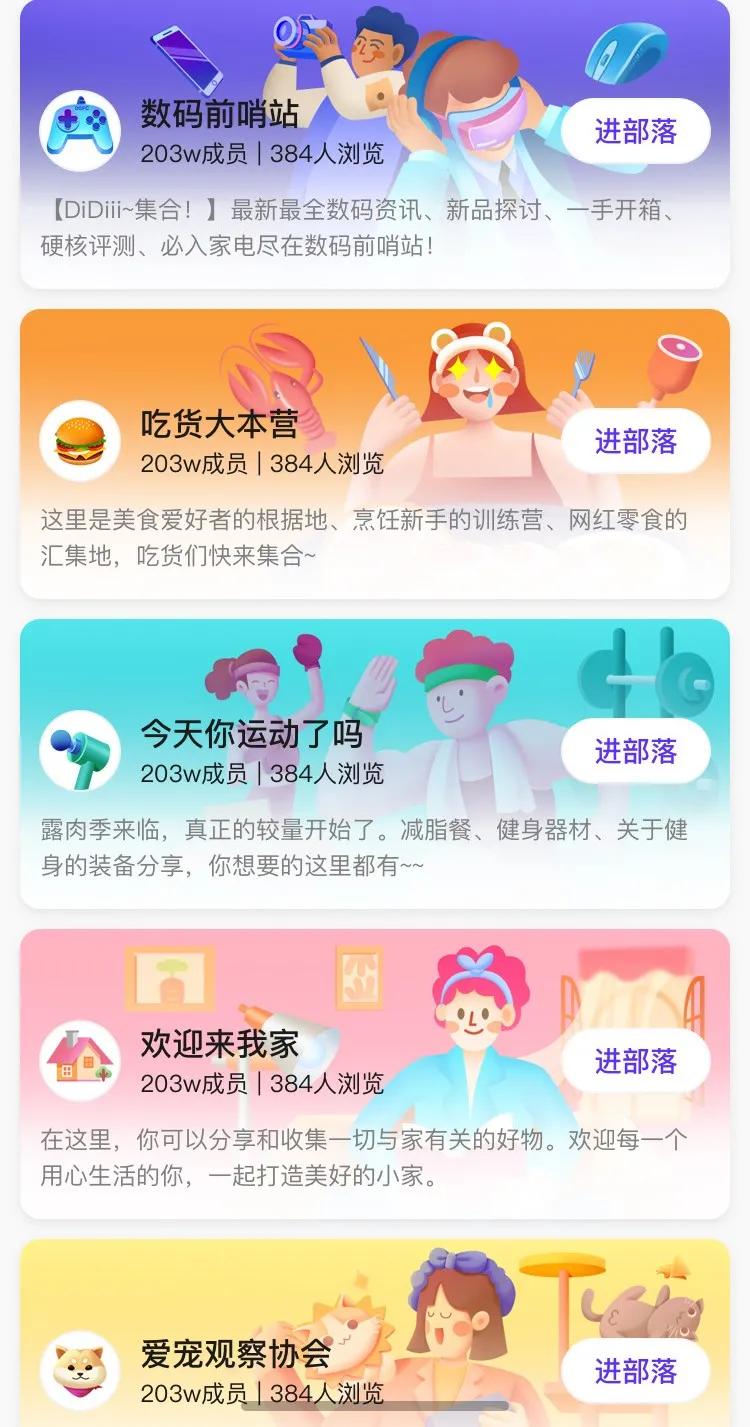Tap 进部落 for 今天你运动了吗
Image resolution: width=750 pixels, height=1427 pixels.
coord(636,750)
